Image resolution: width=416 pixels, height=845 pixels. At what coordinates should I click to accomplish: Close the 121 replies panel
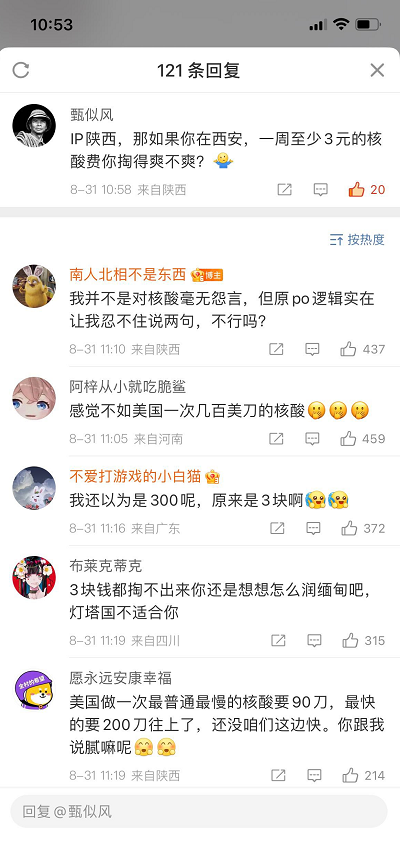(377, 70)
